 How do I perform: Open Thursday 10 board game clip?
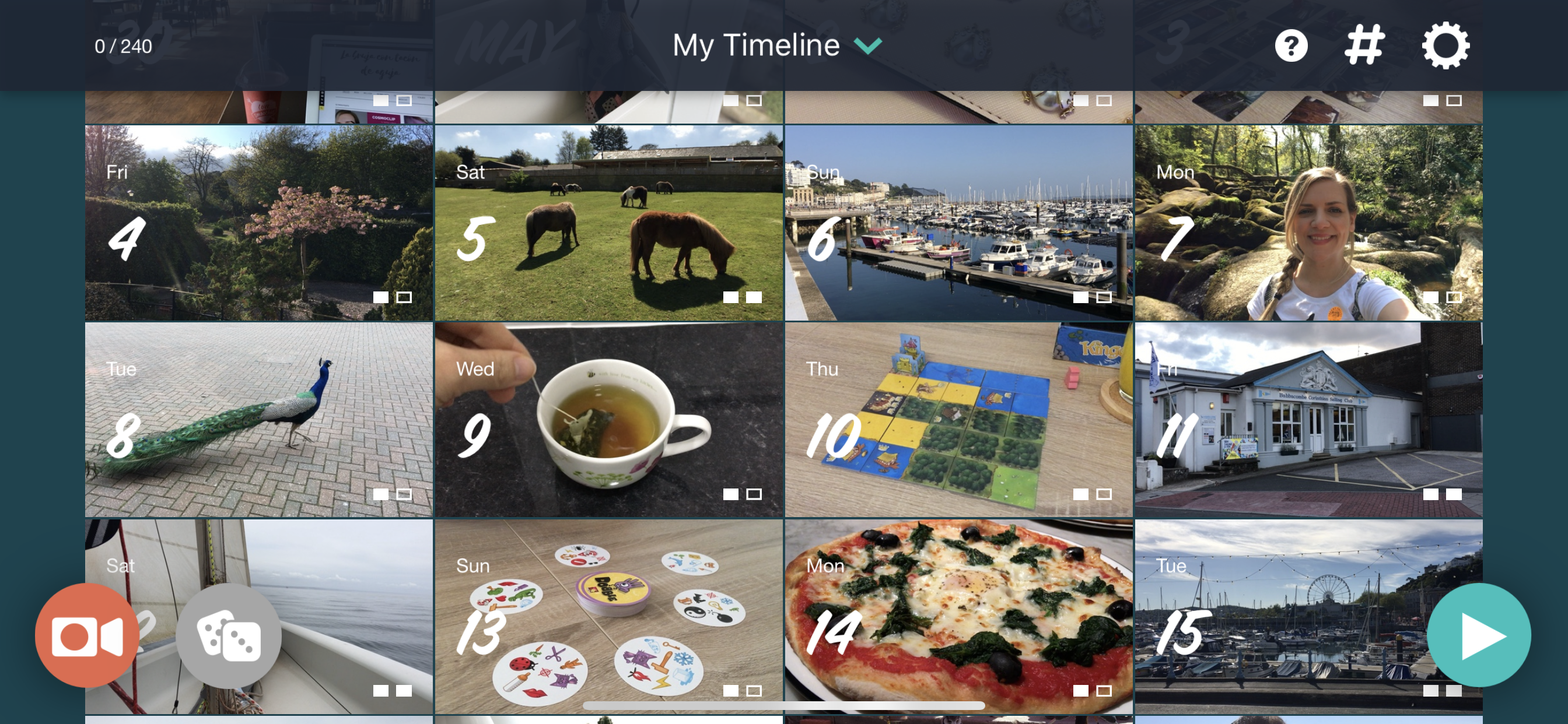(x=958, y=420)
